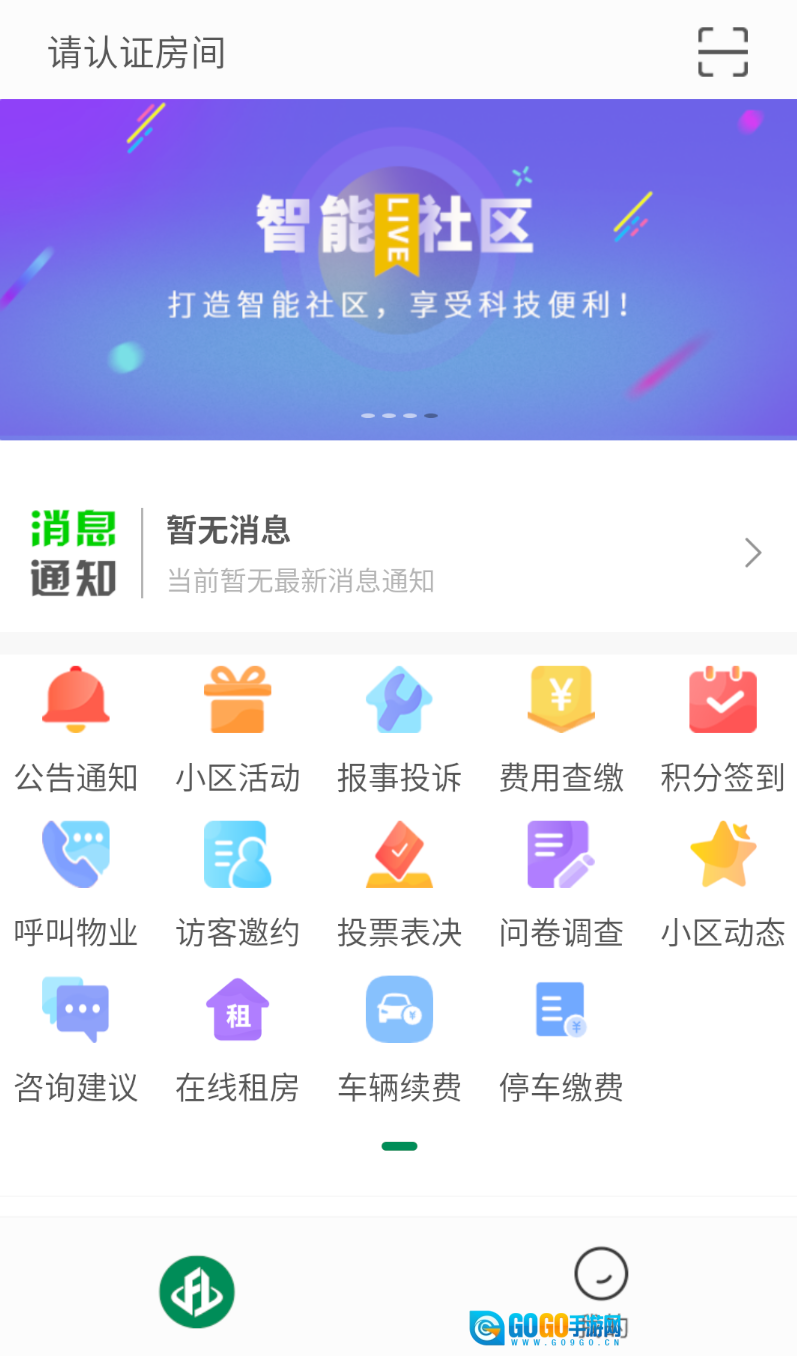Go to 停车缴费 parking payment
Viewport: 797px width, 1356px height.
pyautogui.click(x=561, y=1035)
